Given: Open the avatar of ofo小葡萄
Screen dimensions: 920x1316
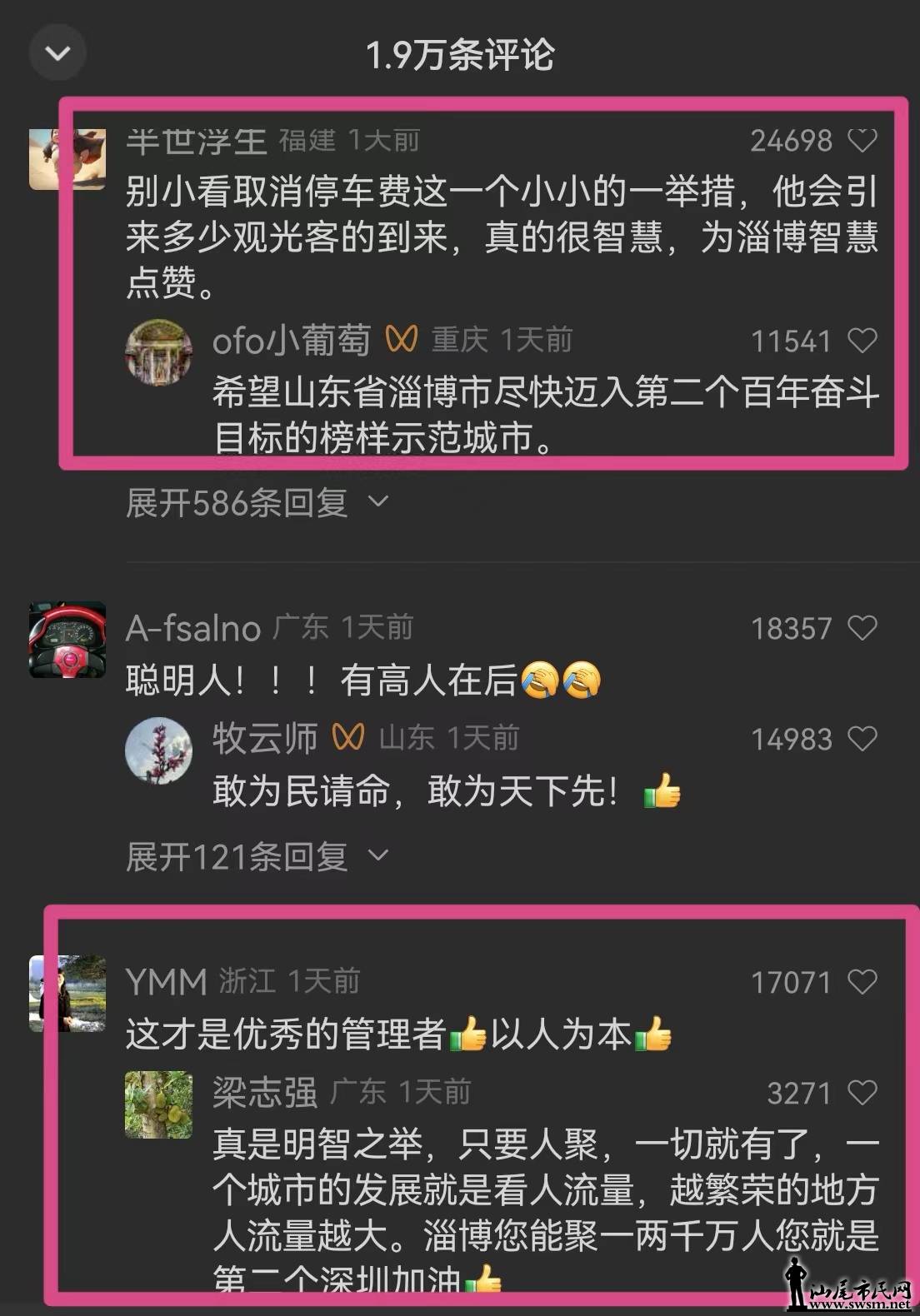Looking at the screenshot, I should coord(158,352).
